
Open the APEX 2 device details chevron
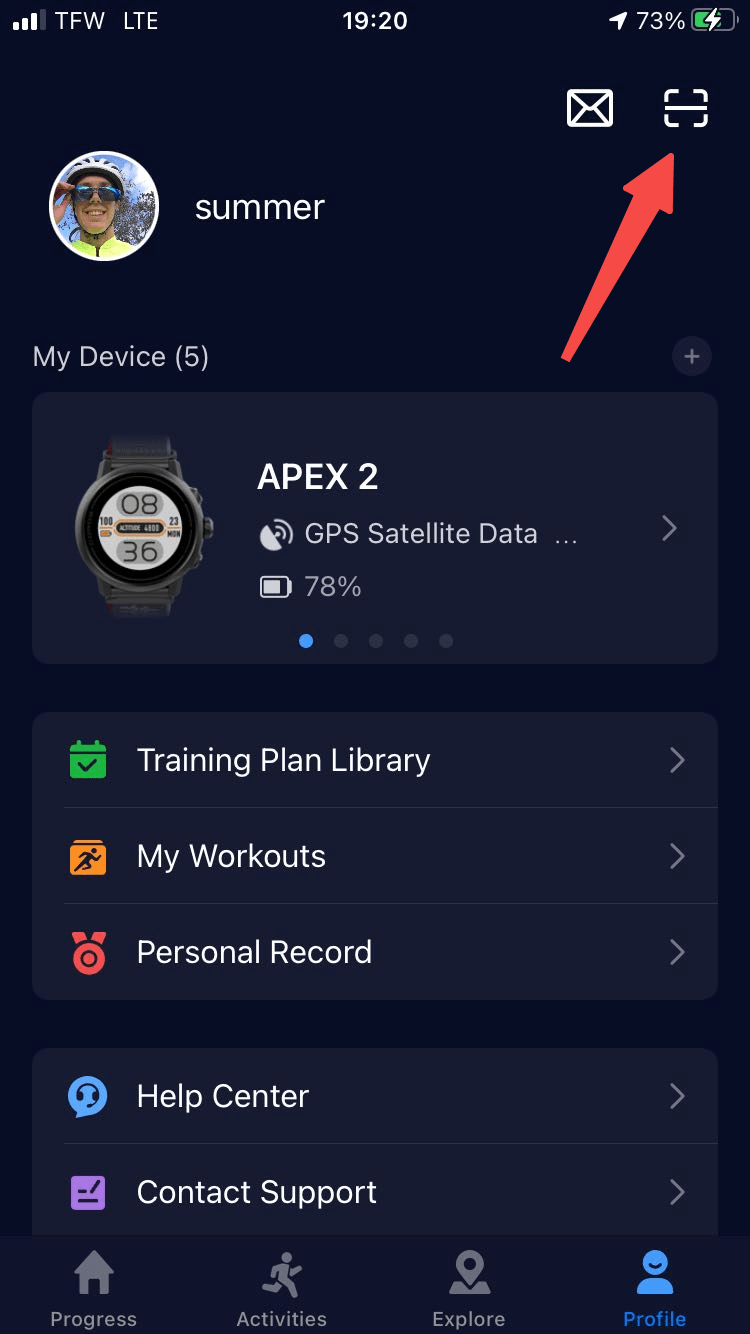[669, 528]
